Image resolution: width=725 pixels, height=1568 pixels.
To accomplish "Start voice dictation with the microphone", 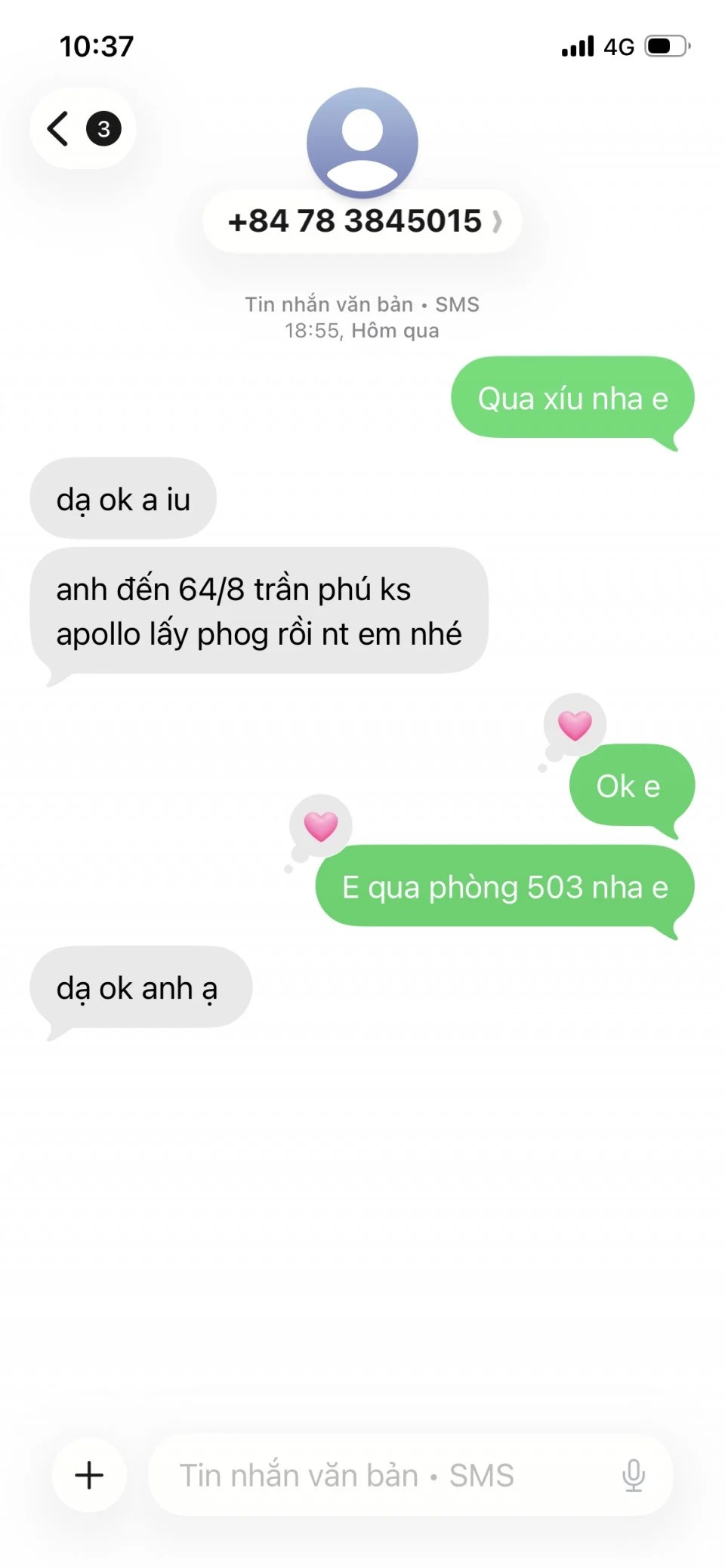I will (x=633, y=1474).
